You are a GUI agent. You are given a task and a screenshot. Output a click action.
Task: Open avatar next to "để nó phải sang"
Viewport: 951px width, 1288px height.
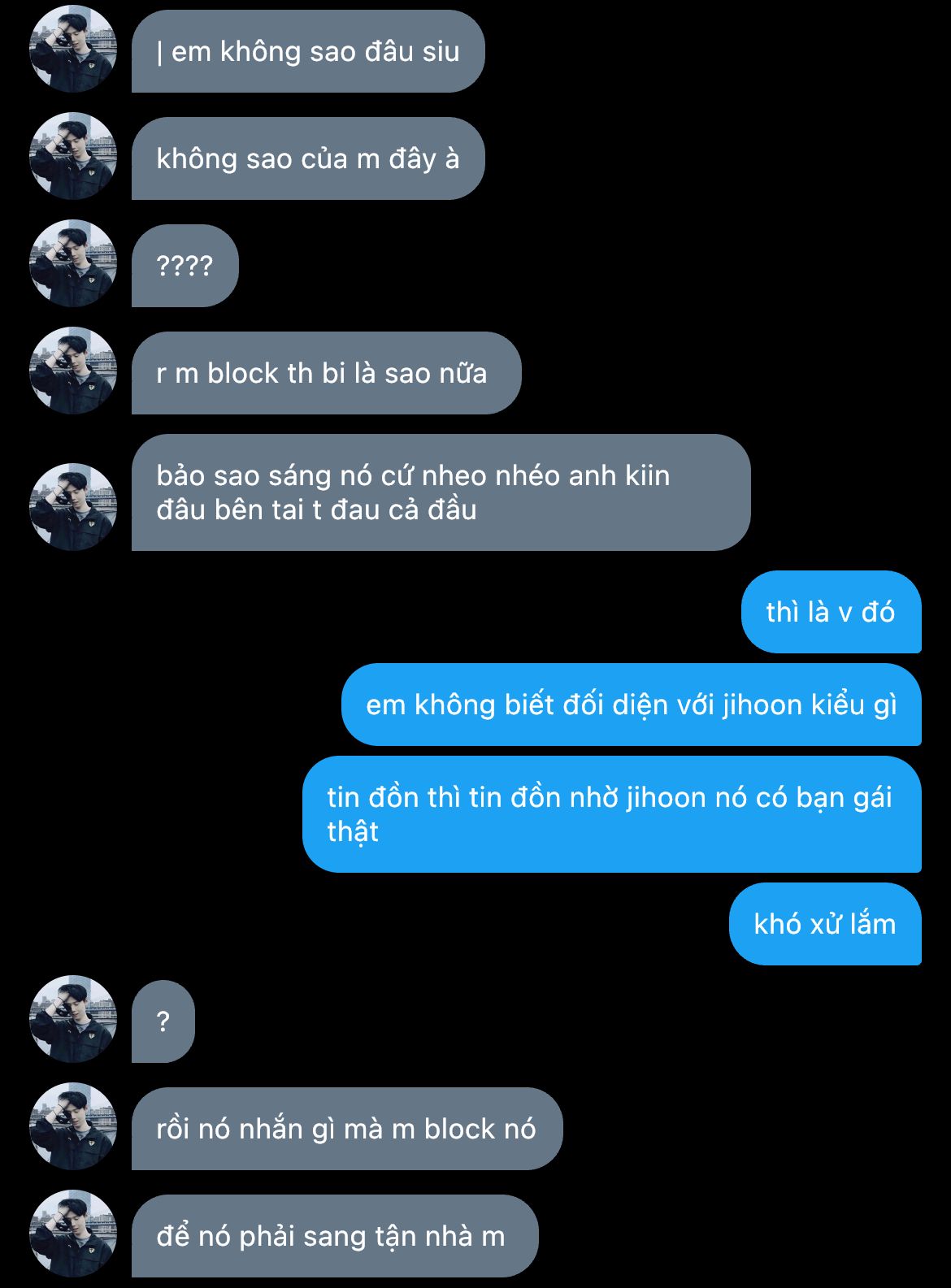point(73,1234)
